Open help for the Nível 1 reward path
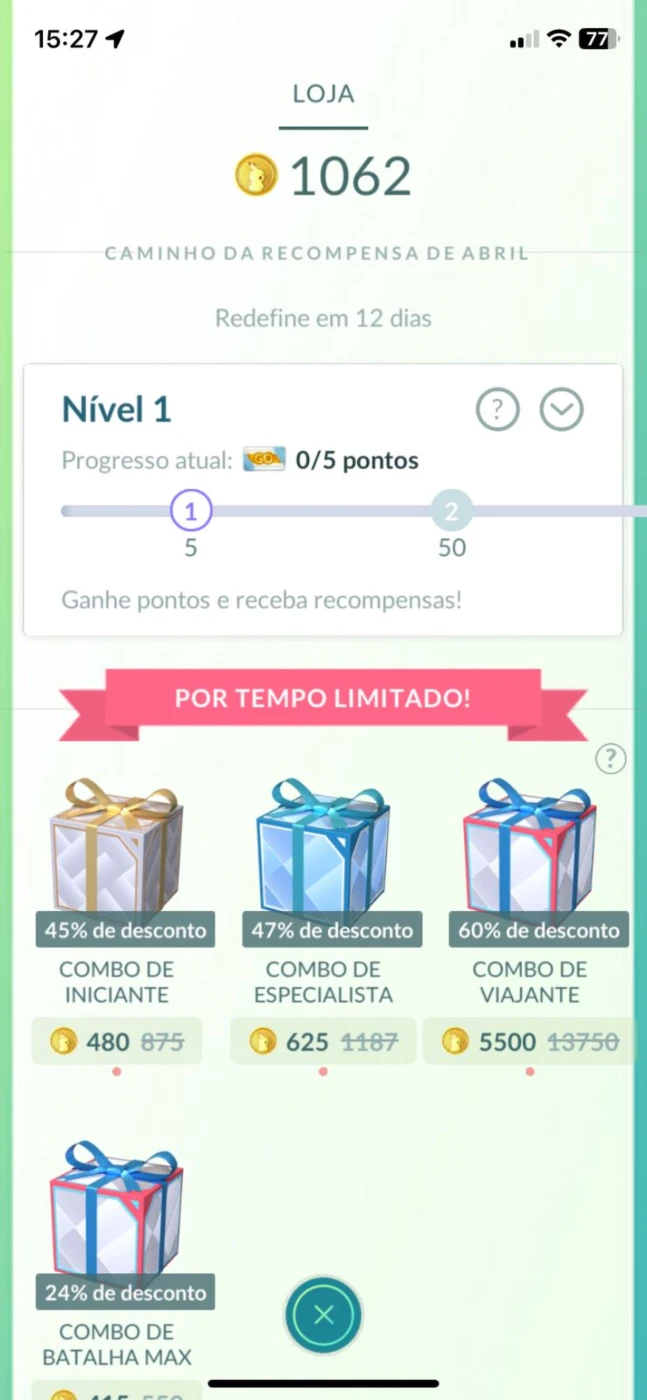Viewport: 647px width, 1400px height. (x=497, y=409)
